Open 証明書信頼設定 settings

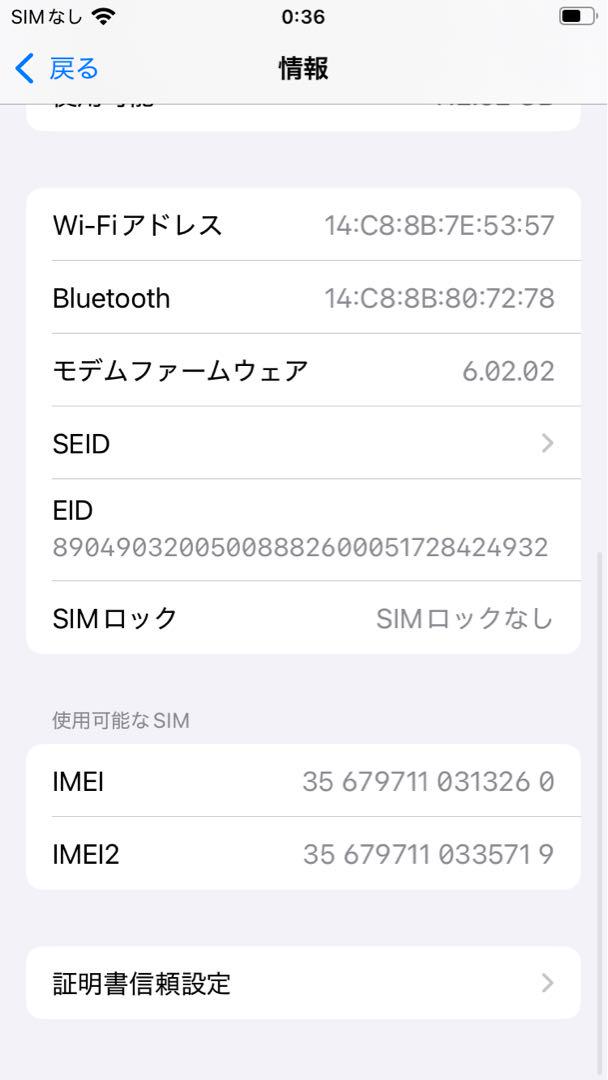[303, 983]
